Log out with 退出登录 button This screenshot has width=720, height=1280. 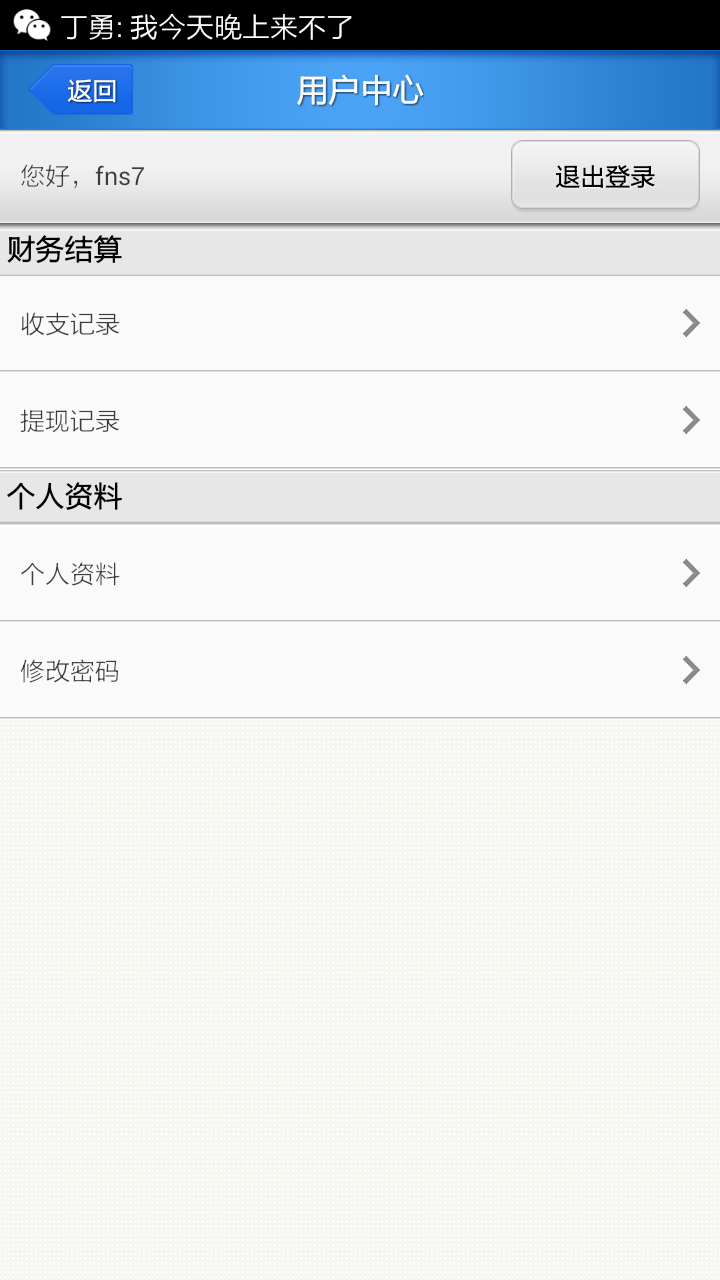(605, 176)
